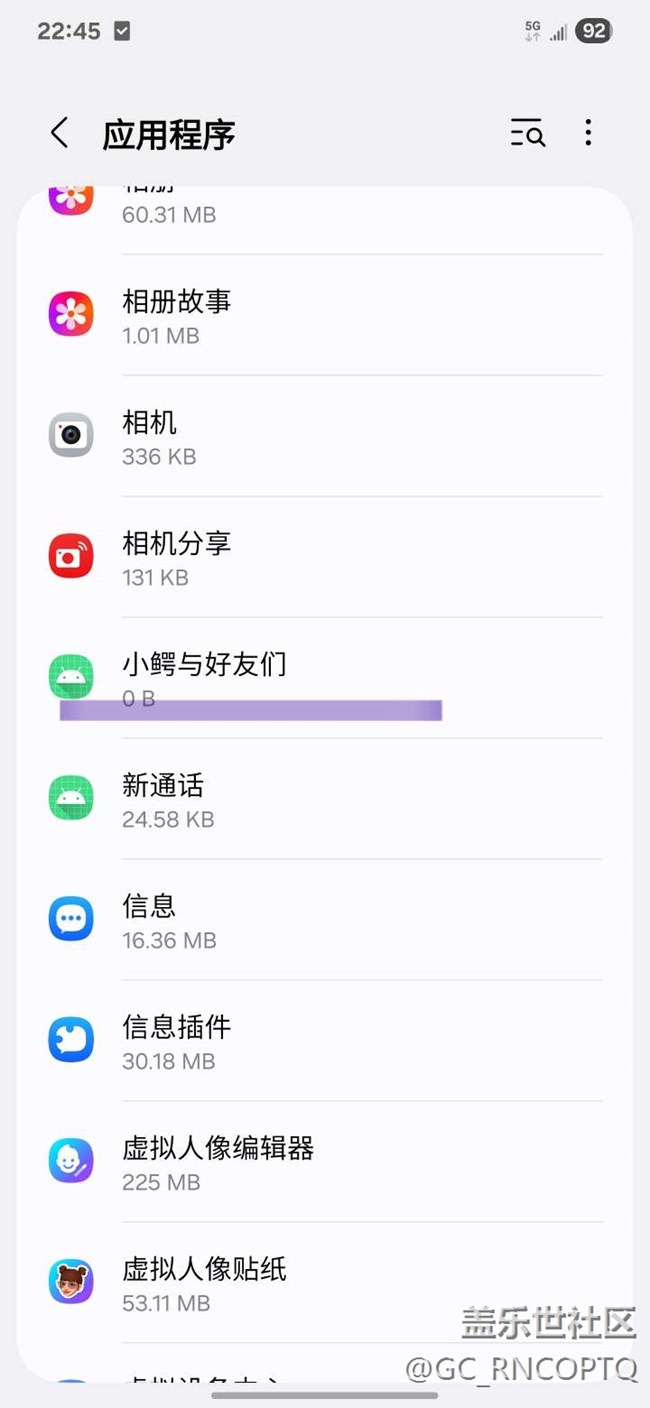The width and height of the screenshot is (650, 1408).
Task: Open 相机分享 app details
Action: [325, 558]
